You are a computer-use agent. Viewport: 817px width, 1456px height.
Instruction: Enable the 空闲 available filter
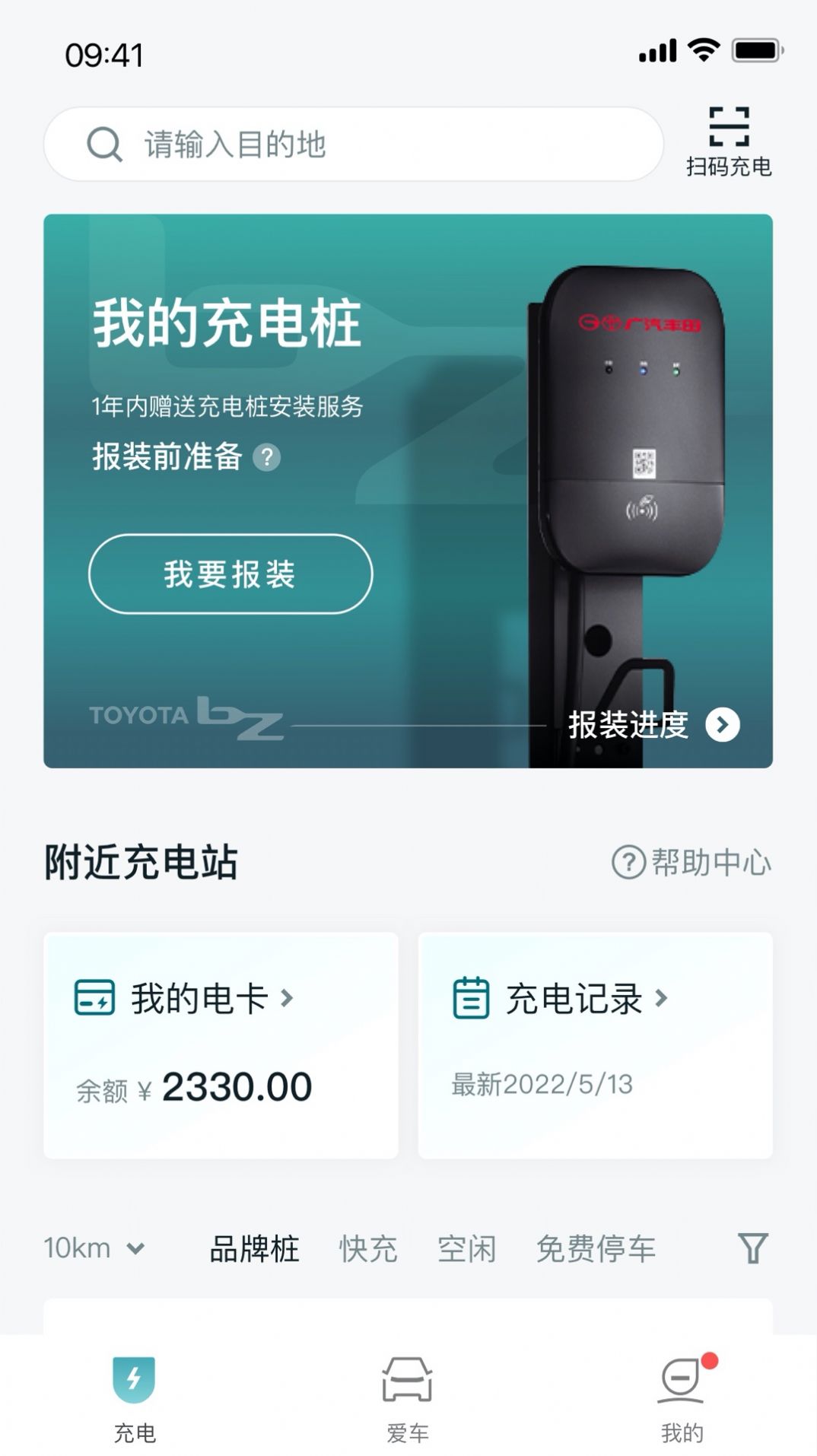coord(468,1247)
